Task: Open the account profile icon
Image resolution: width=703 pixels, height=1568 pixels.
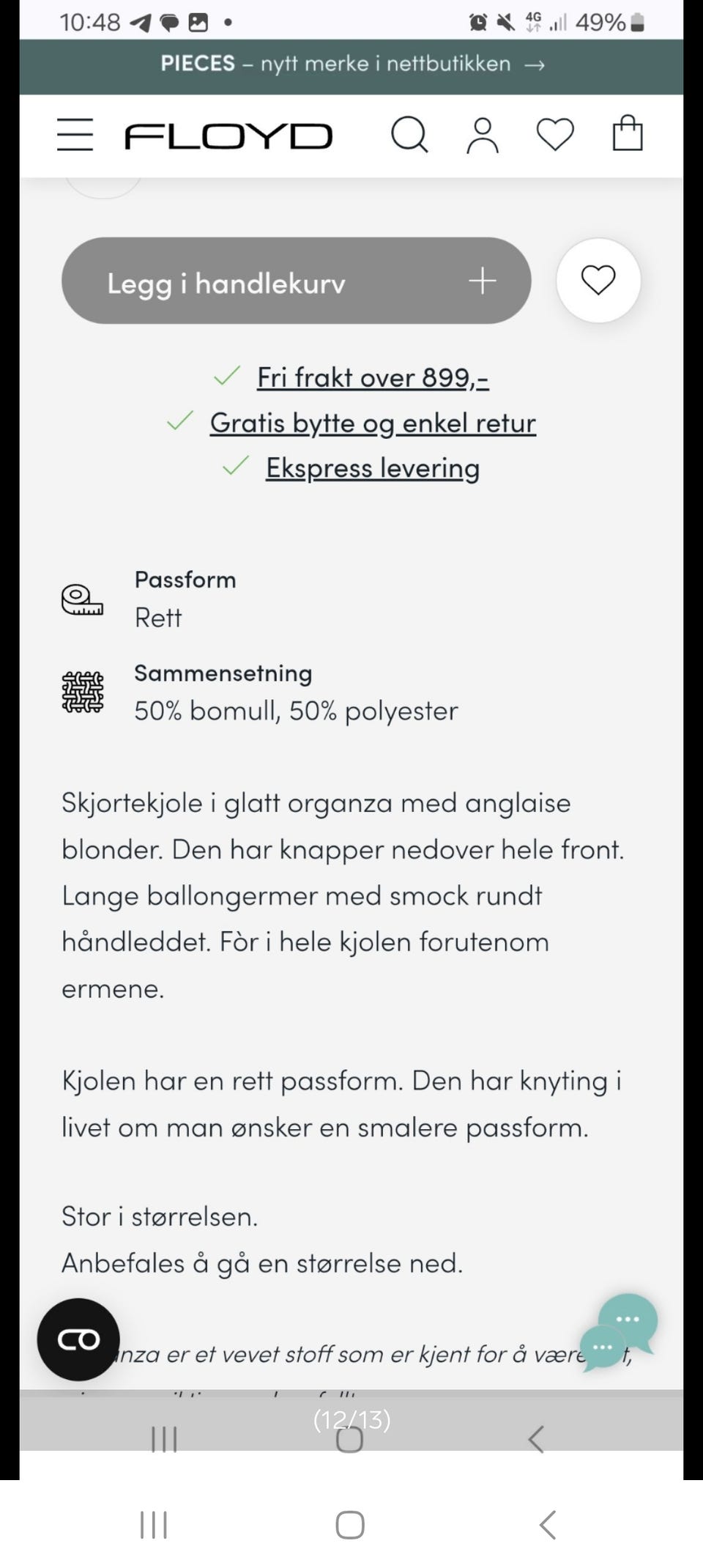Action: pyautogui.click(x=482, y=134)
